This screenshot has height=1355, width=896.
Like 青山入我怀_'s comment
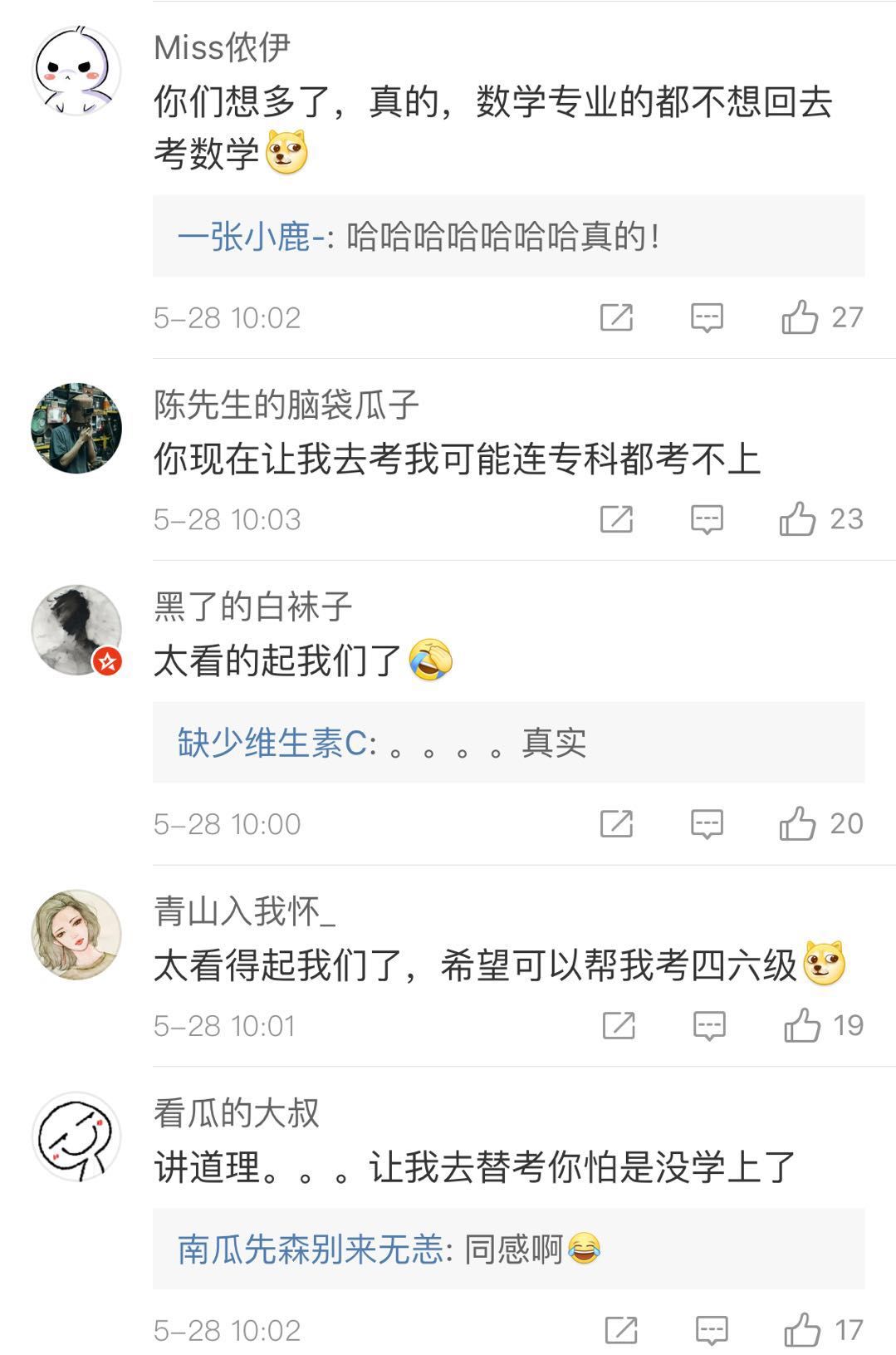(802, 1026)
